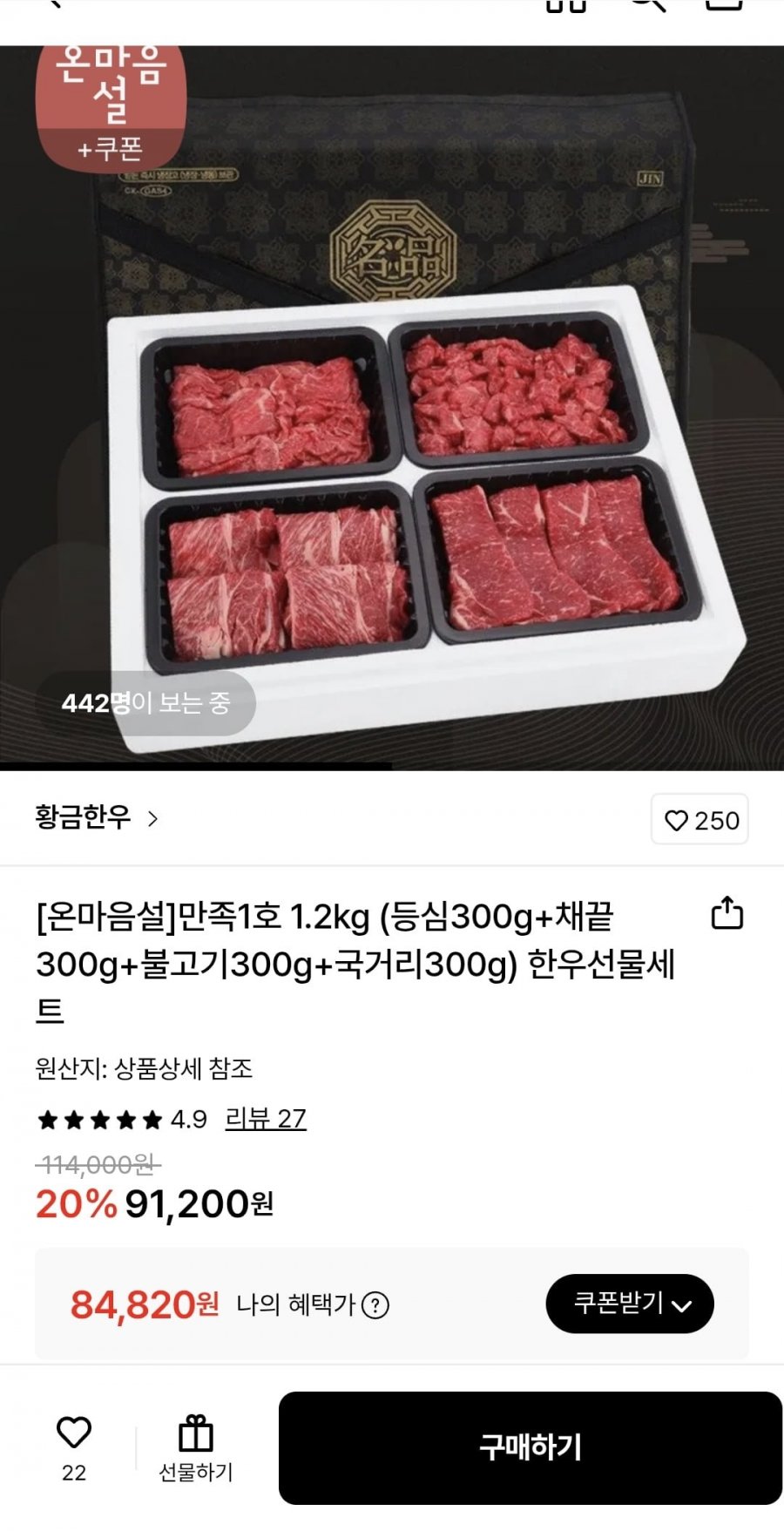Screen dimensions: 784x1531
Task: Open the 쿠폰받기 coupon dropdown
Action: coord(630,1304)
